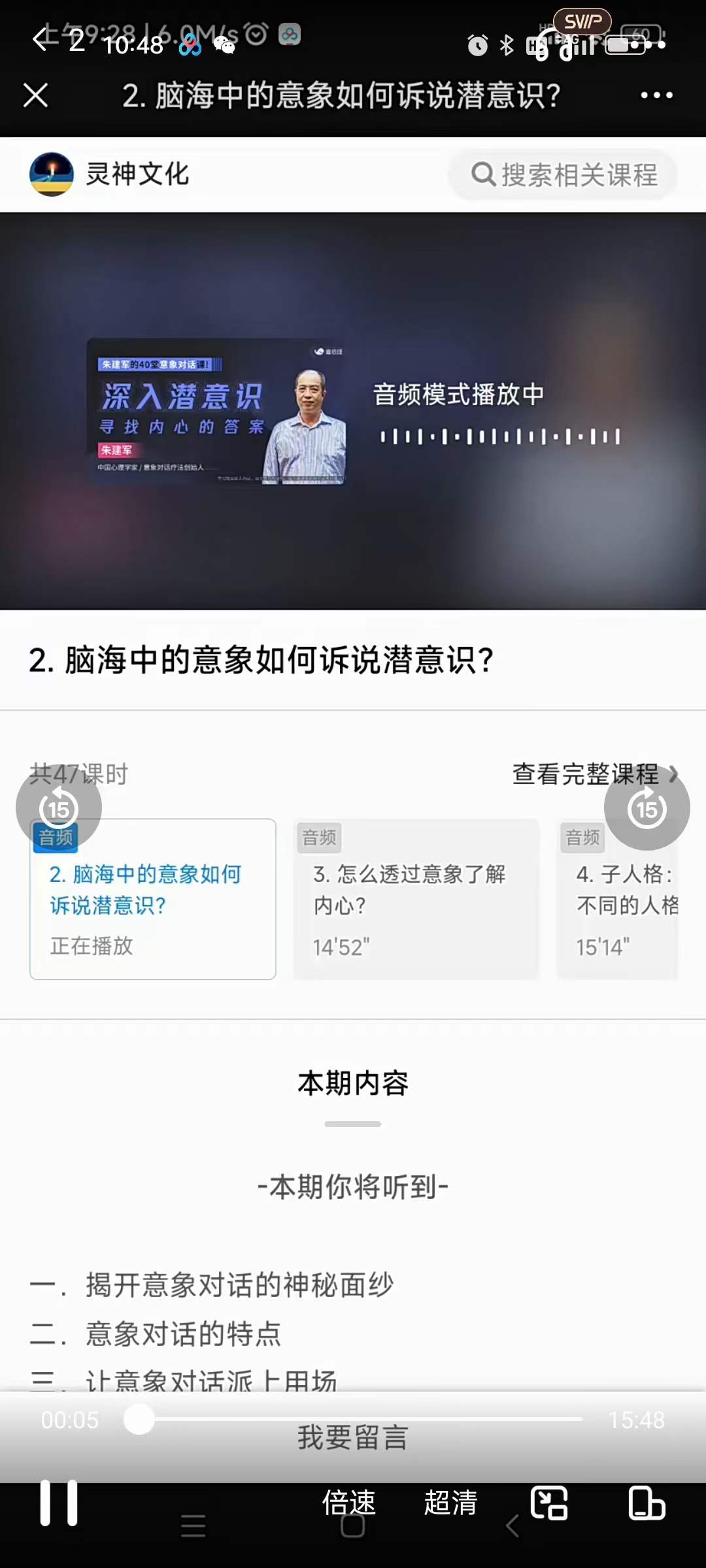Tap the playback progress slider

(360, 1420)
